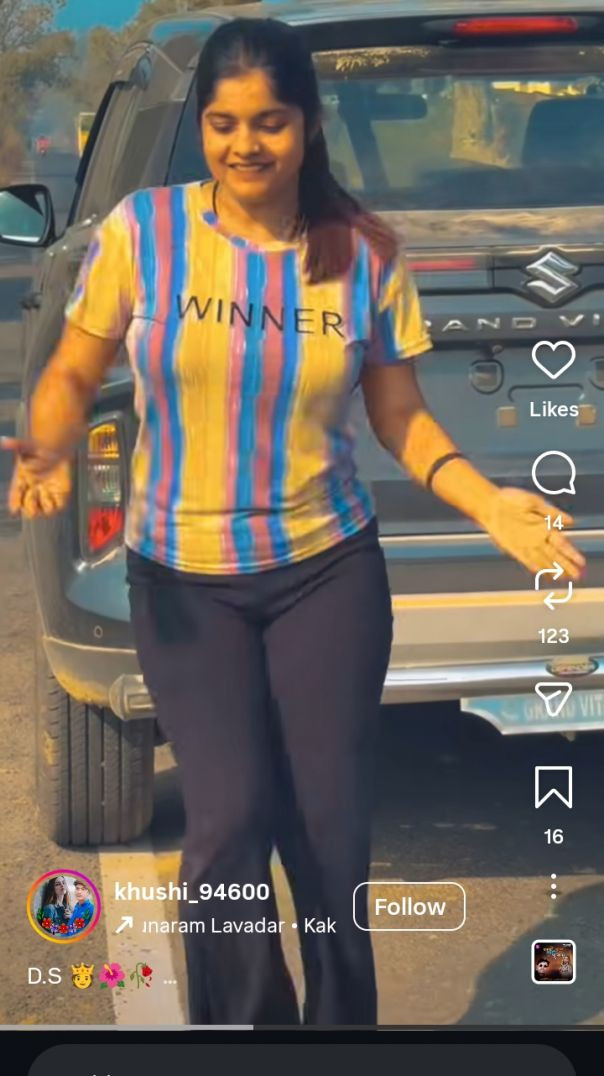Viewport: 604px width, 1076px height.
Task: Like this reel with the heart icon
Action: pyautogui.click(x=553, y=361)
